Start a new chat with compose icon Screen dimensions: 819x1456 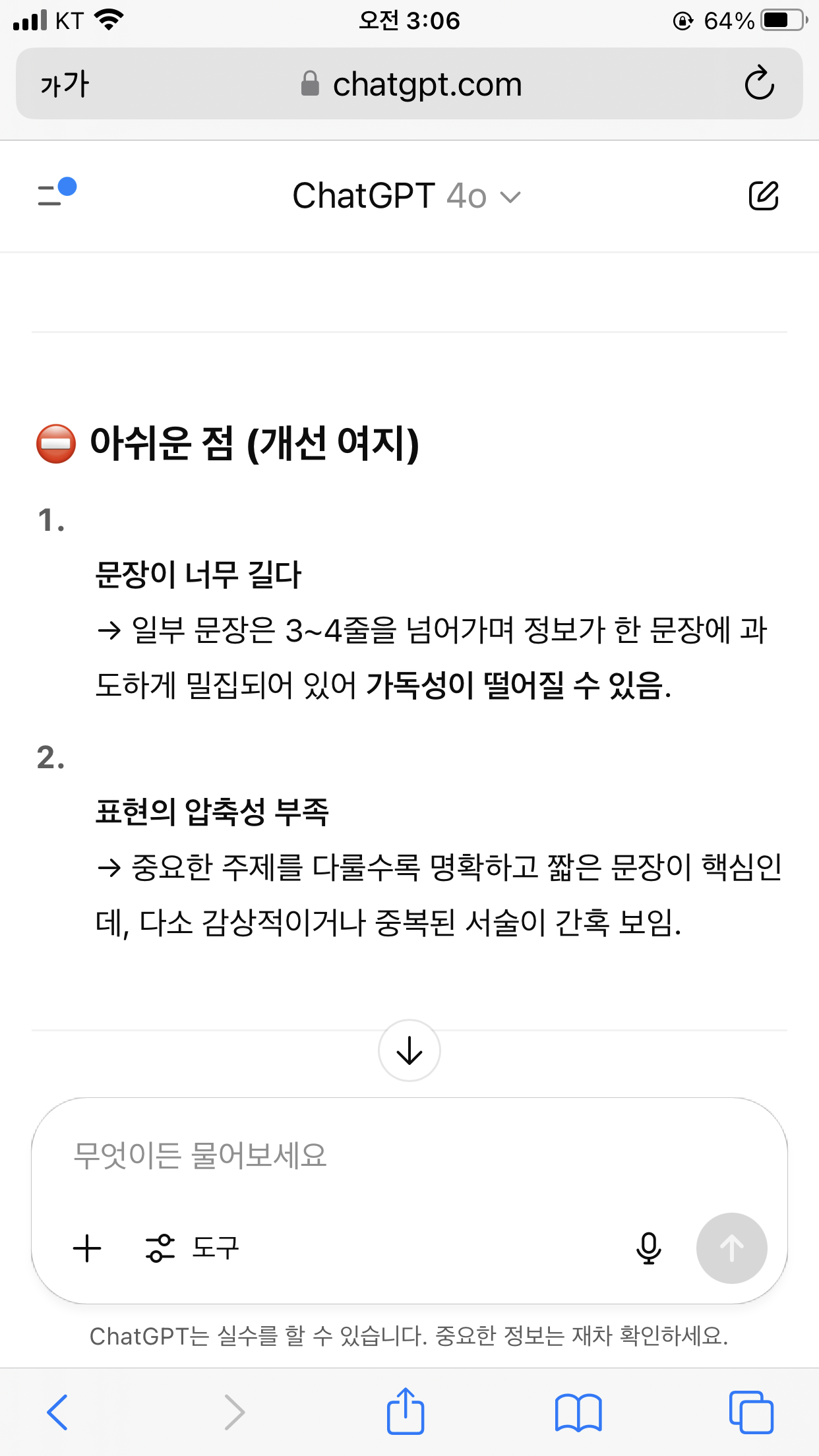tap(764, 196)
